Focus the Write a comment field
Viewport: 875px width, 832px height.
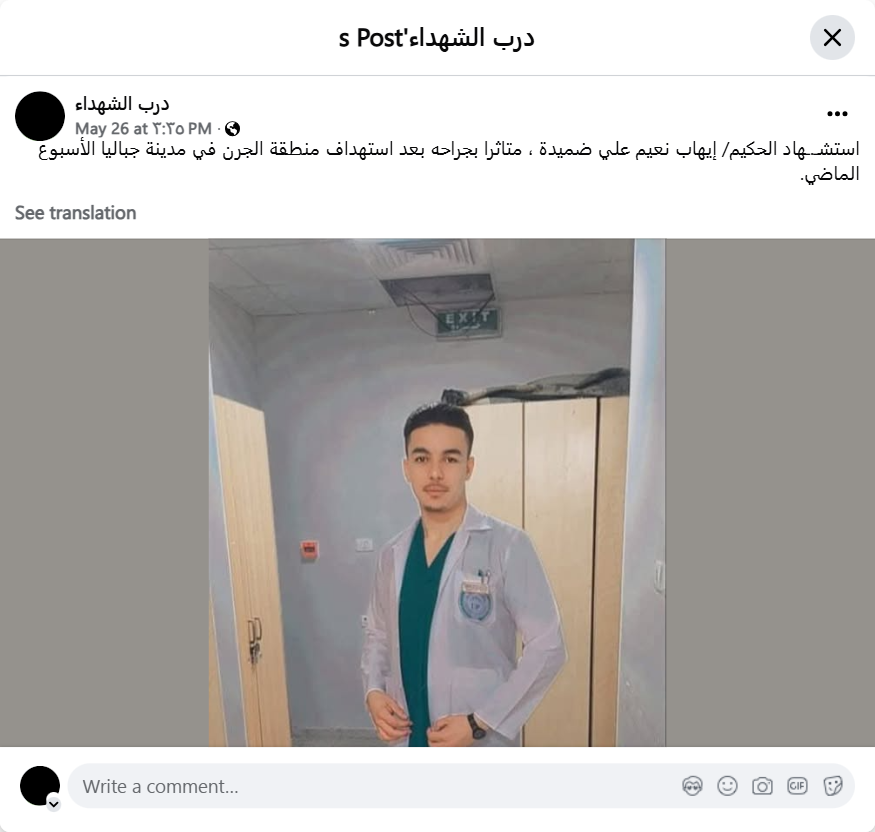pyautogui.click(x=370, y=786)
